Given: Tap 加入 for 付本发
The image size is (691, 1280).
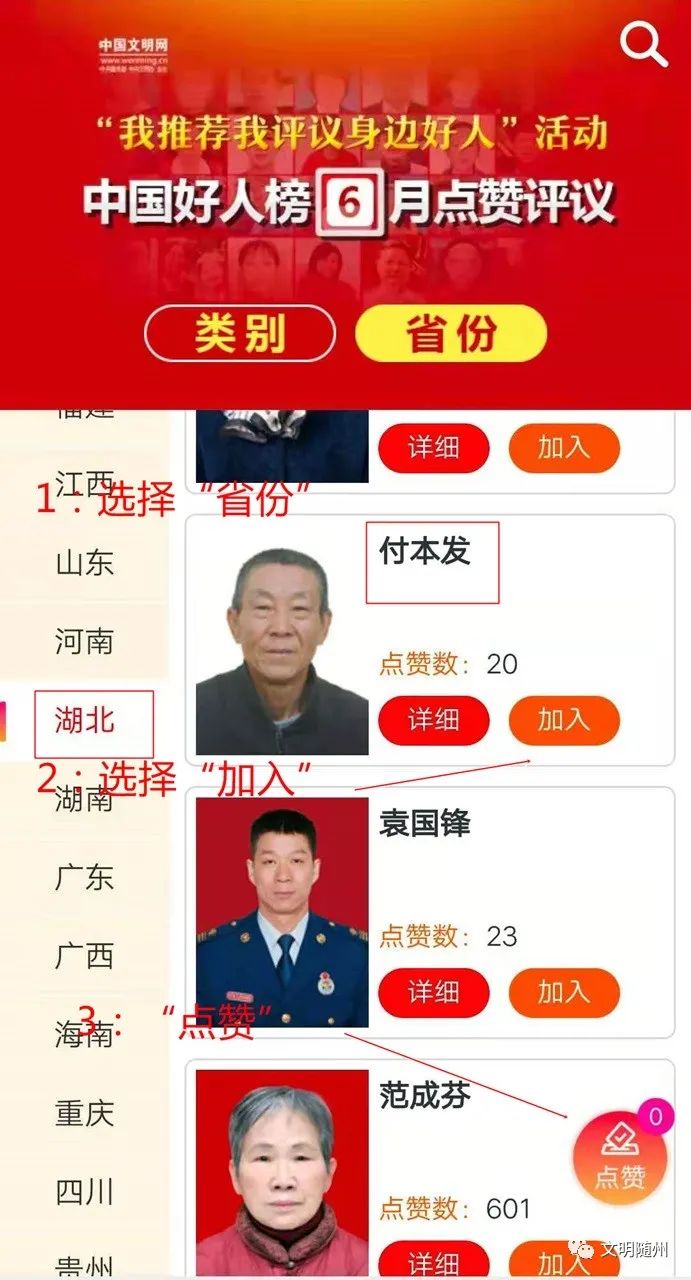Looking at the screenshot, I should 564,720.
